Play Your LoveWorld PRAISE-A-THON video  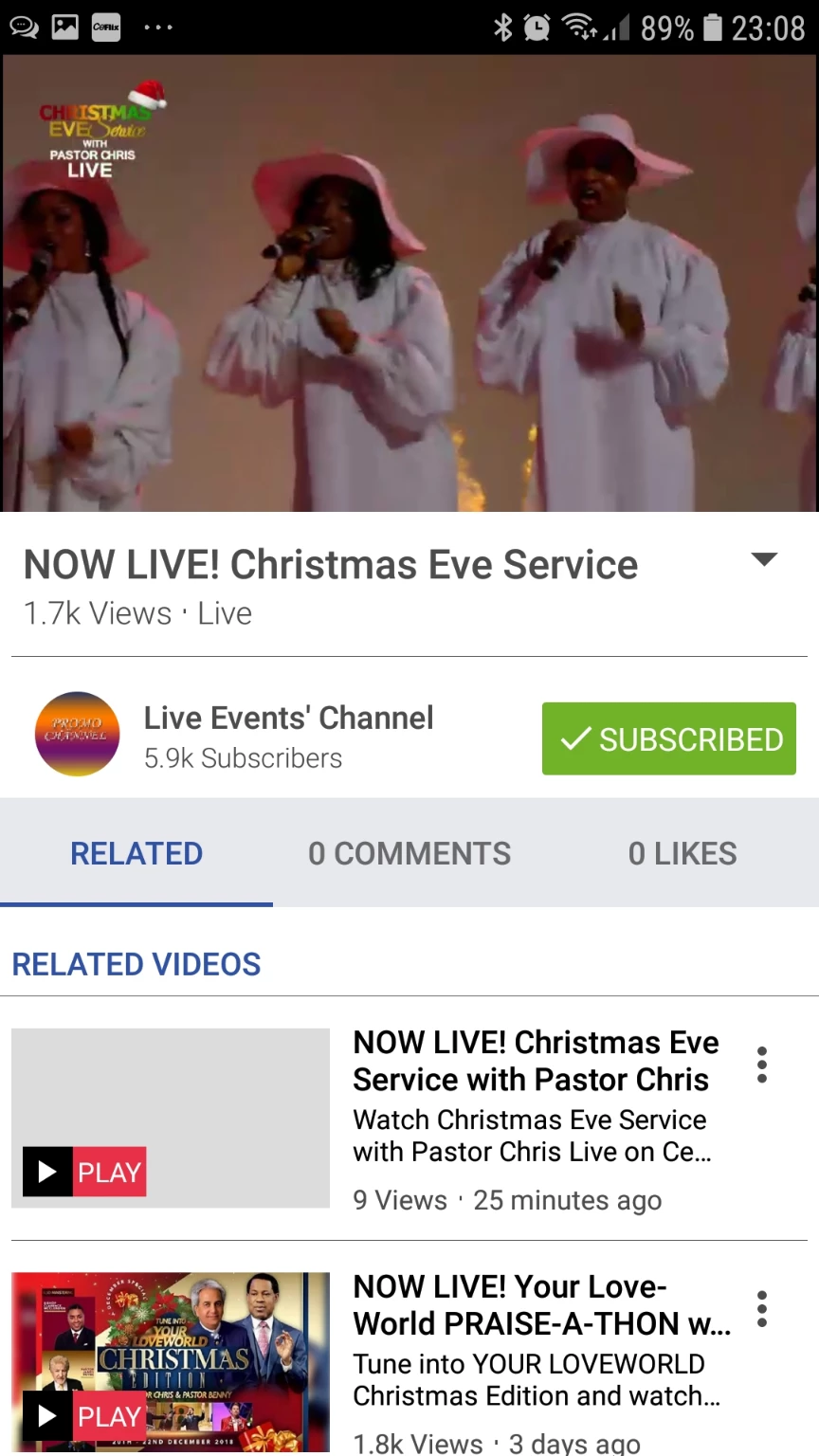pyautogui.click(x=84, y=1416)
